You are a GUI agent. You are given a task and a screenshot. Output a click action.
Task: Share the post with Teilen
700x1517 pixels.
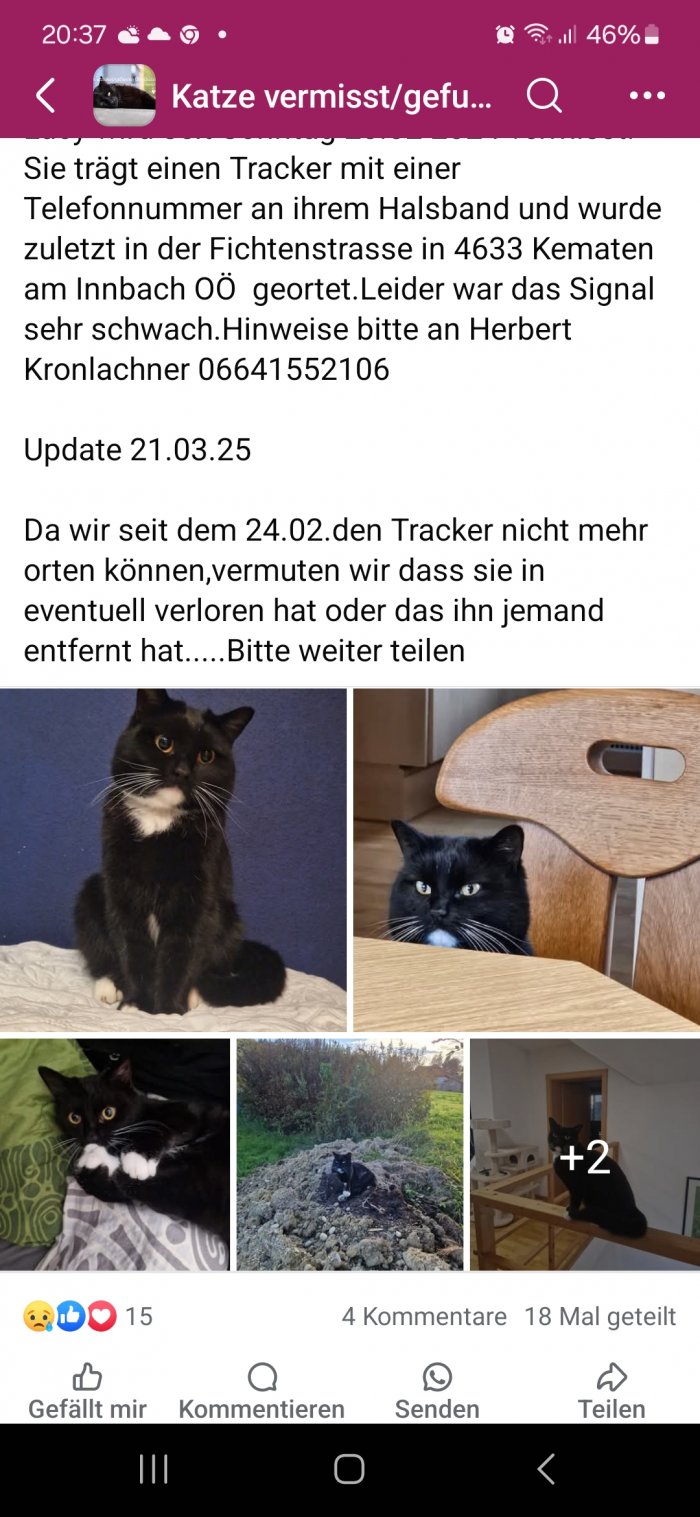[x=611, y=1391]
